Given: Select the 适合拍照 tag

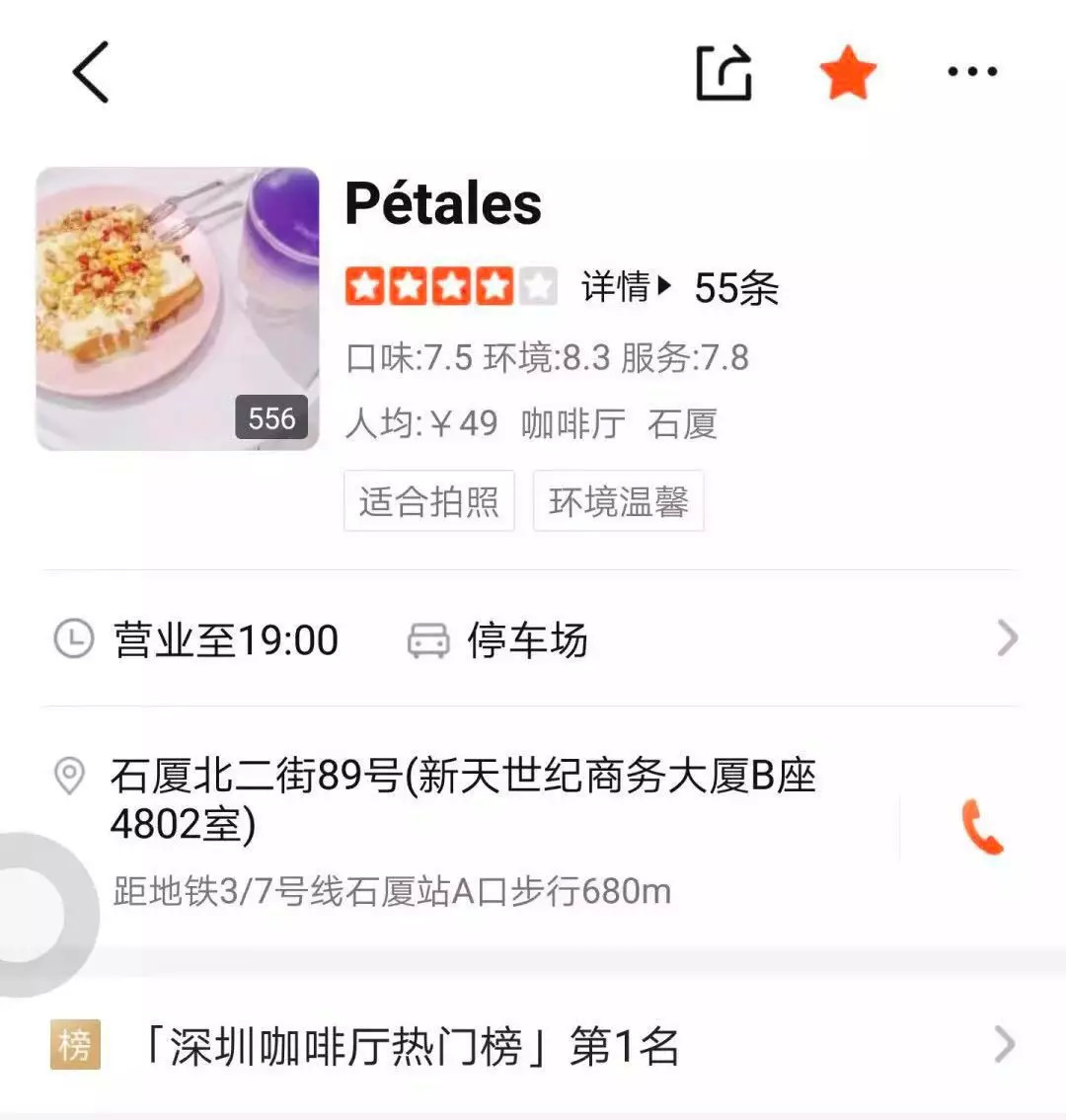Looking at the screenshot, I should 429,502.
